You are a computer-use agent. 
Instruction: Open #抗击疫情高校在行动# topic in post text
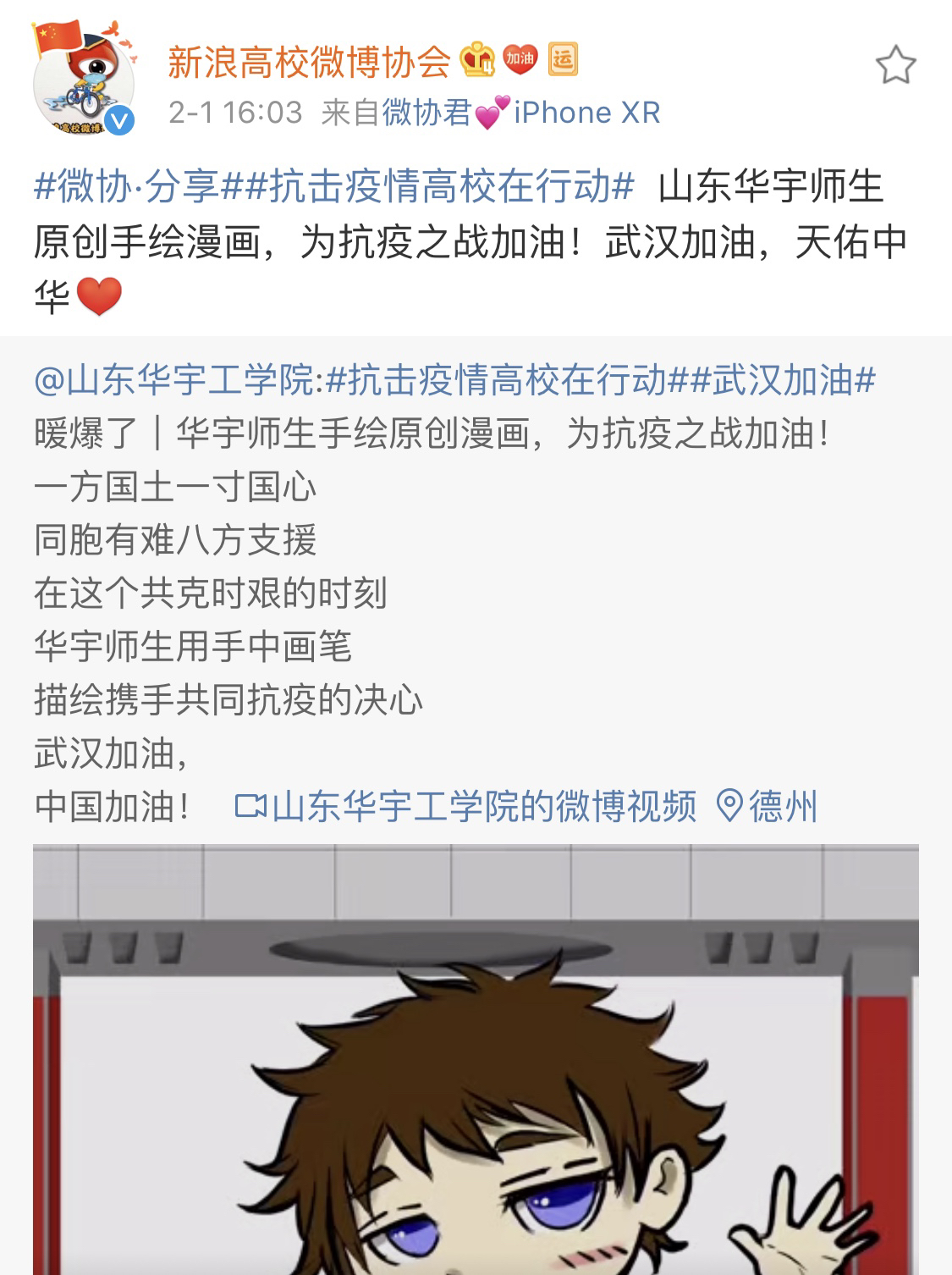coord(427,187)
